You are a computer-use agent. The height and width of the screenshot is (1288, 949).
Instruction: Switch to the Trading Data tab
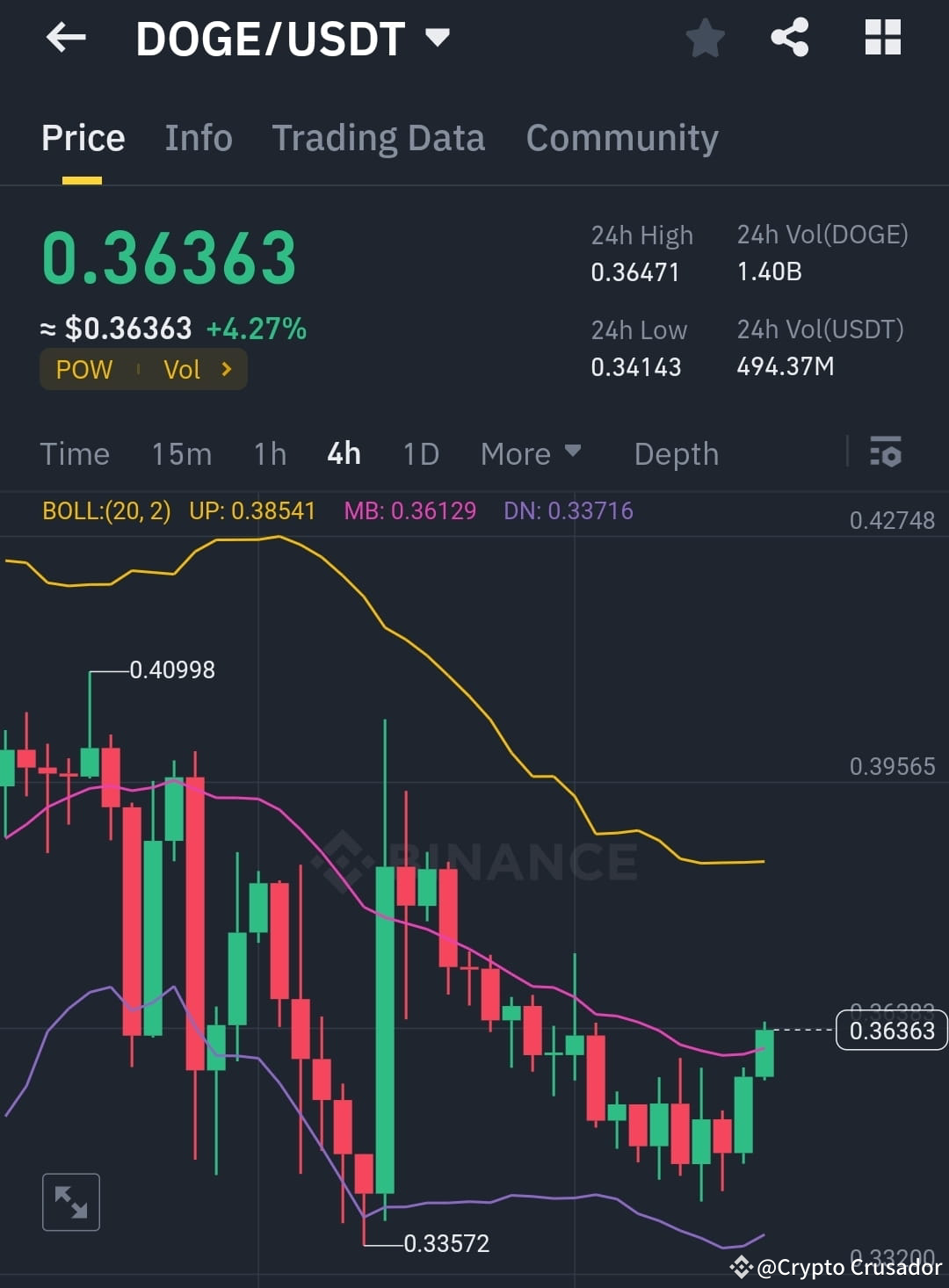pyautogui.click(x=378, y=138)
